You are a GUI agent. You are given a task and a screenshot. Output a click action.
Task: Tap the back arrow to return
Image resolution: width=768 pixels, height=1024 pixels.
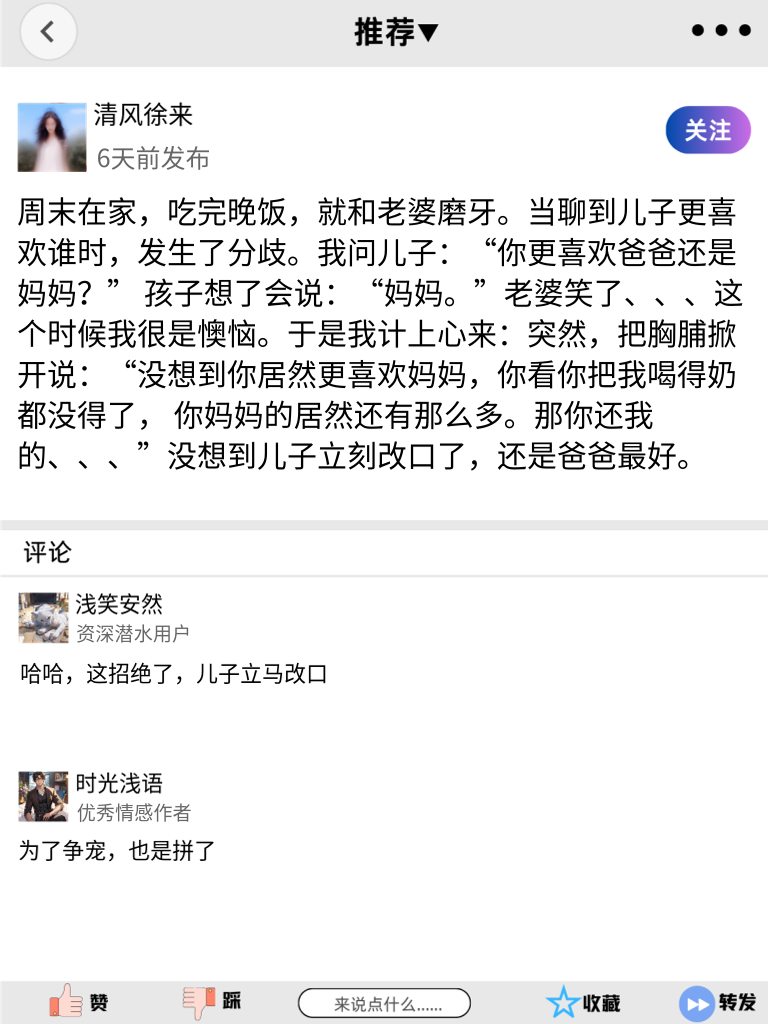tap(48, 31)
